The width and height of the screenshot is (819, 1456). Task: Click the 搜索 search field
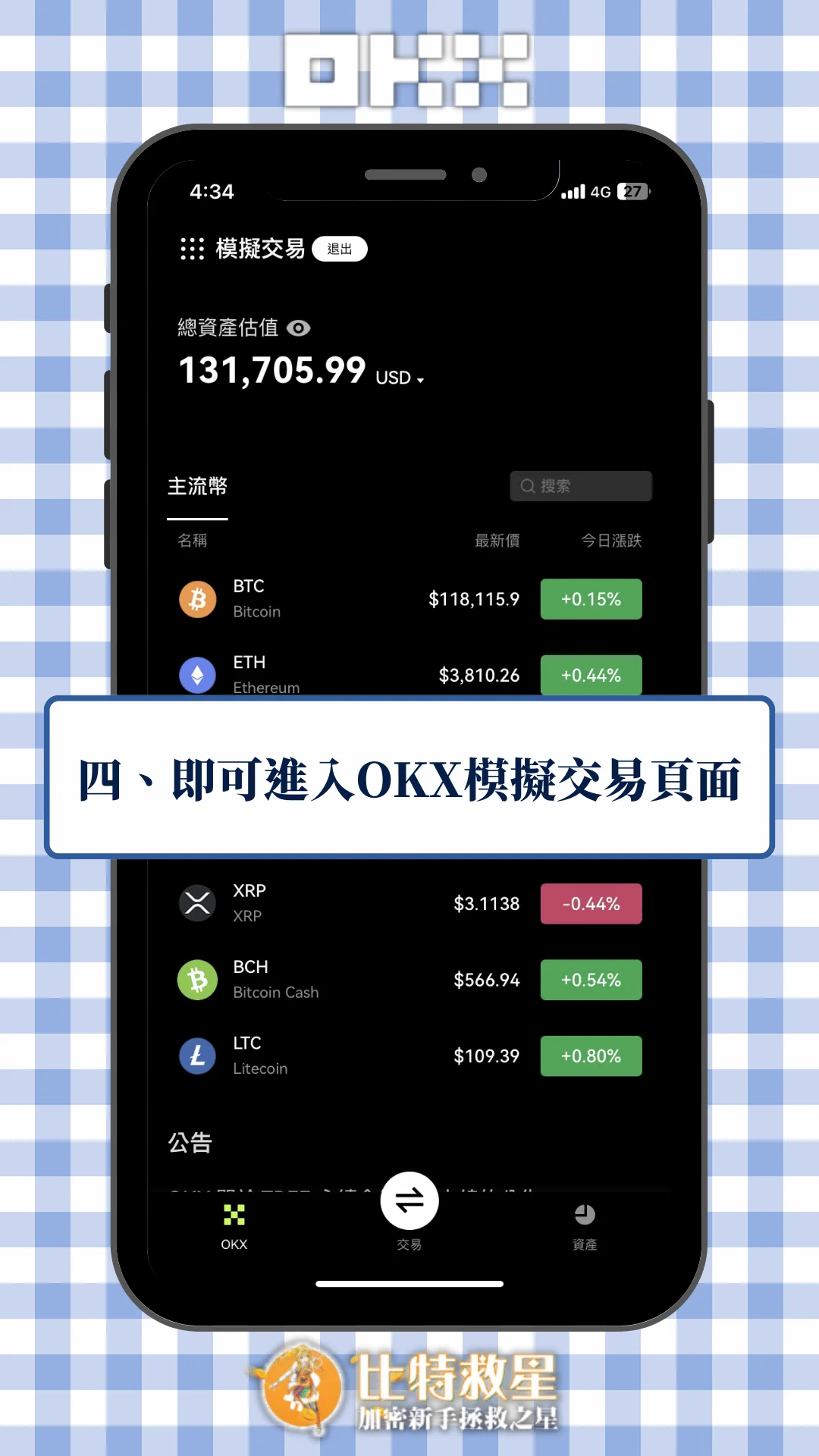(581, 486)
